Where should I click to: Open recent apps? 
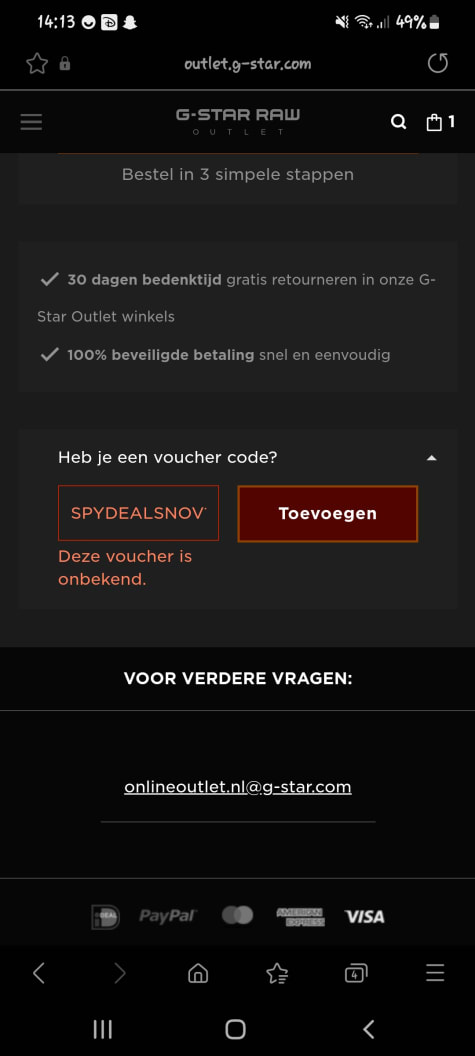point(102,1028)
